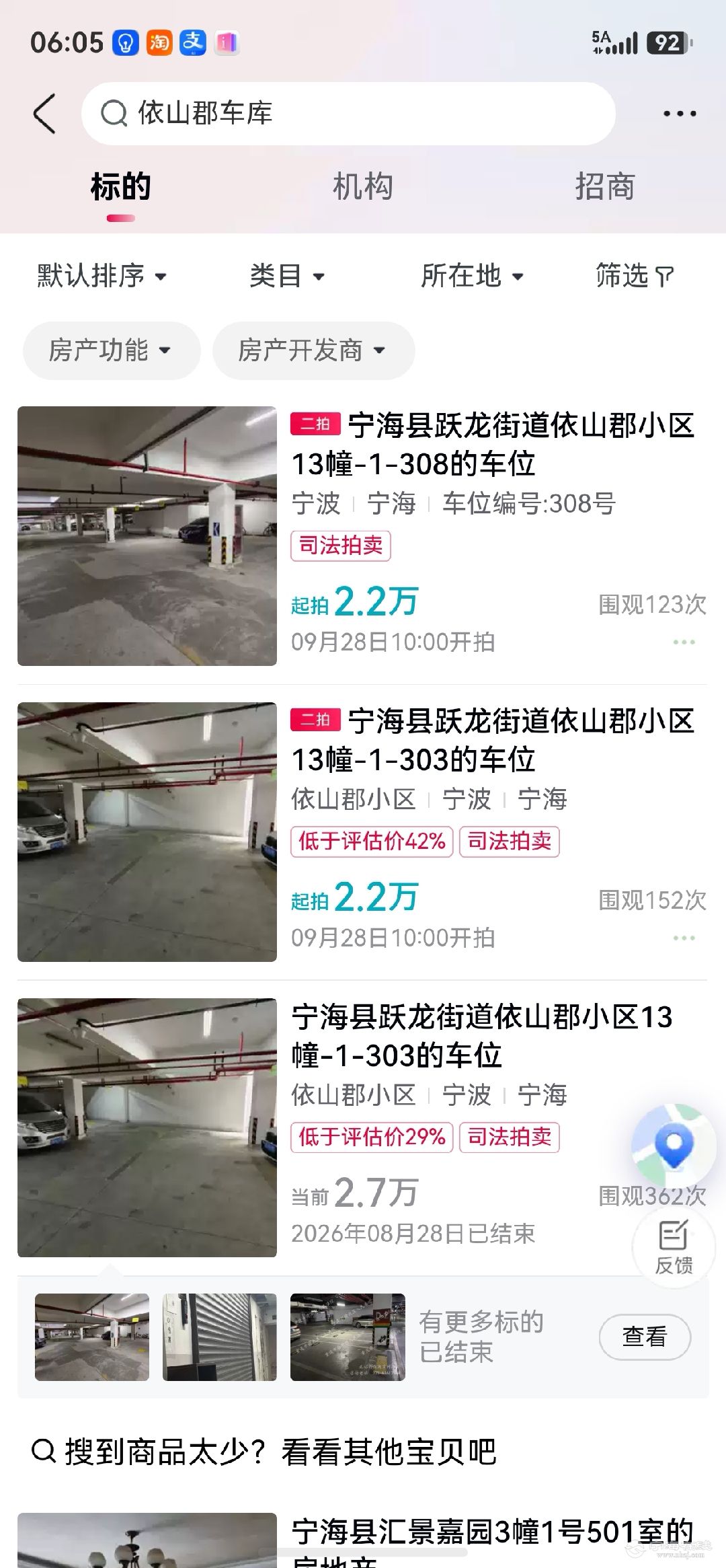726x1568 pixels.
Task: Switch to the 招商 tab
Action: coord(604,186)
